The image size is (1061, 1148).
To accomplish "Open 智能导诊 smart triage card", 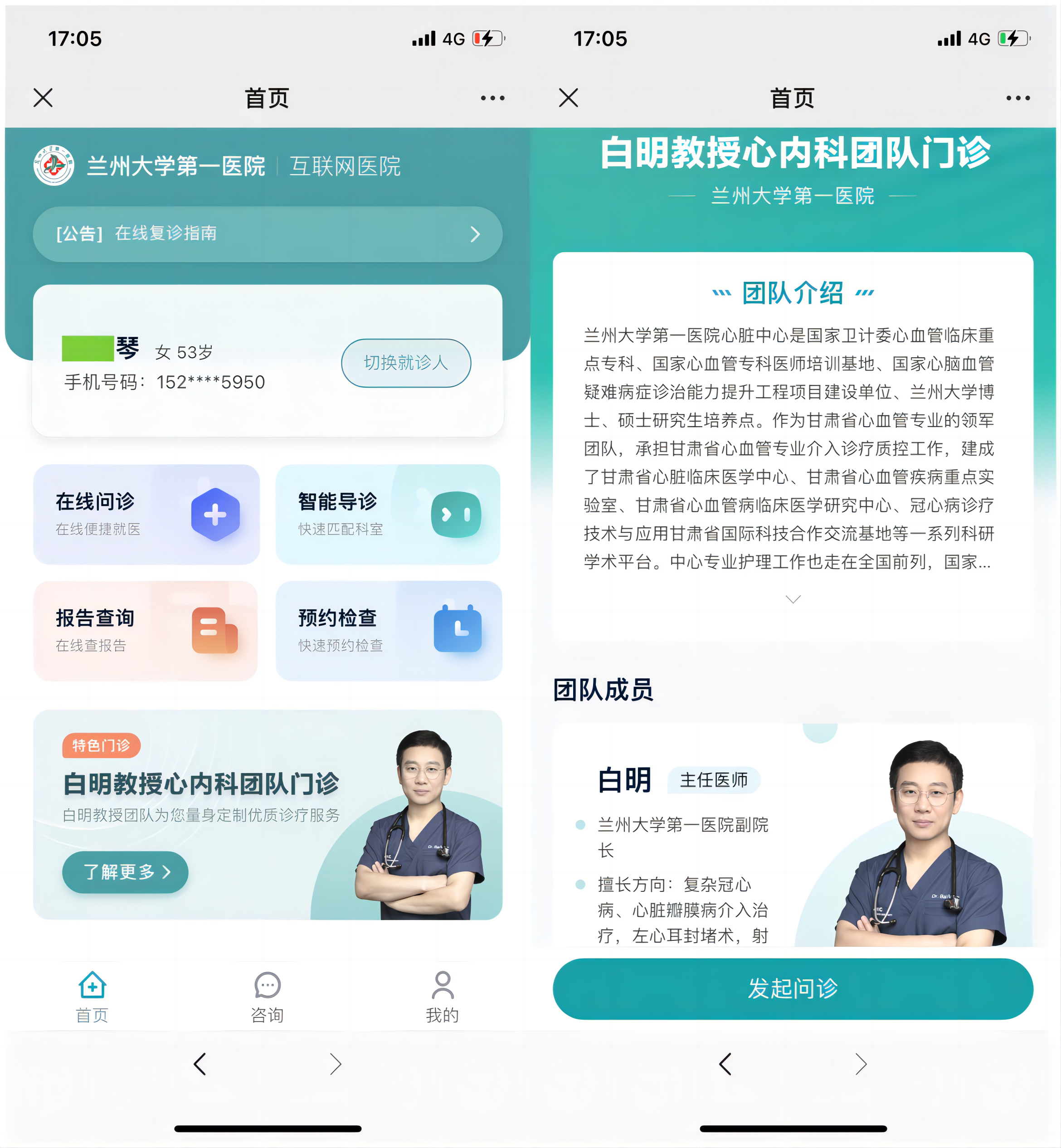I will point(388,514).
